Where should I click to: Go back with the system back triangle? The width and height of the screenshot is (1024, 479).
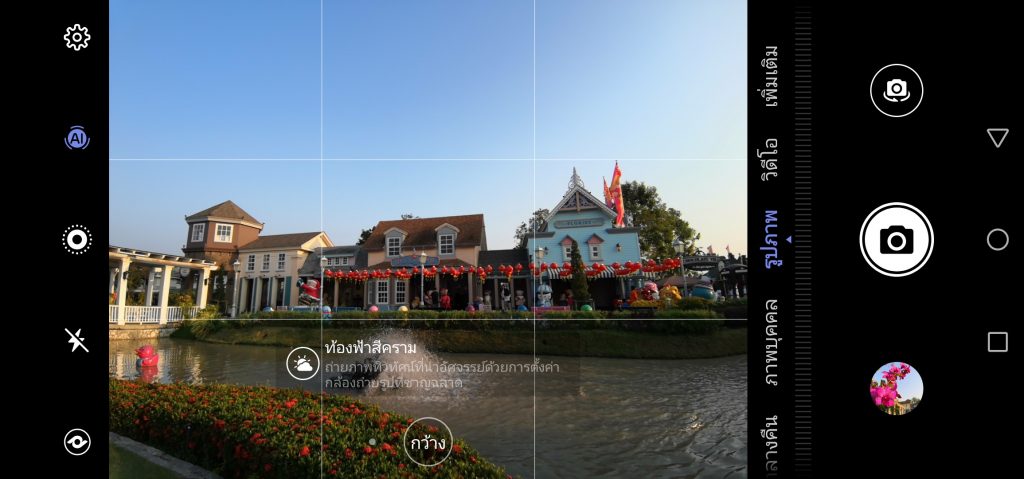click(x=997, y=138)
